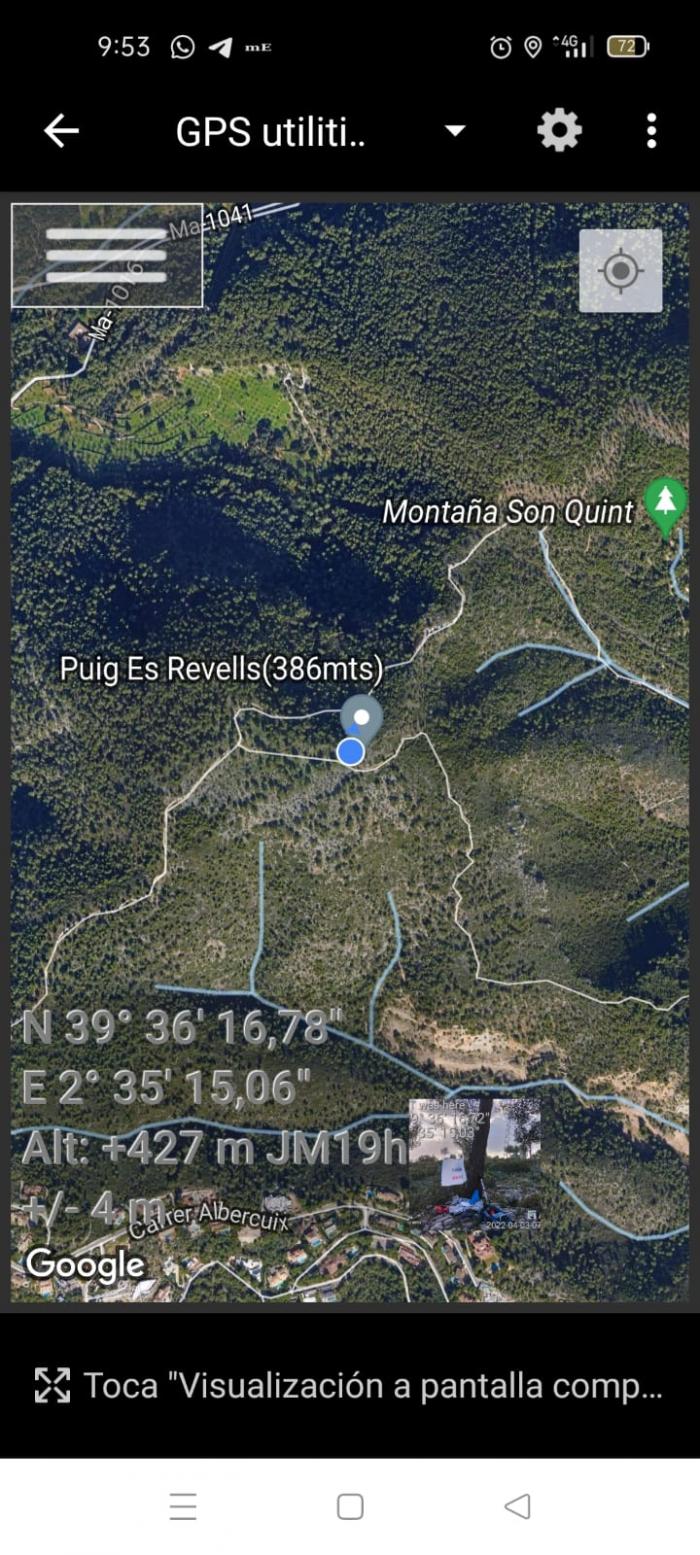This screenshot has width=700, height=1555.
Task: Open system recent apps
Action: click(x=183, y=1506)
